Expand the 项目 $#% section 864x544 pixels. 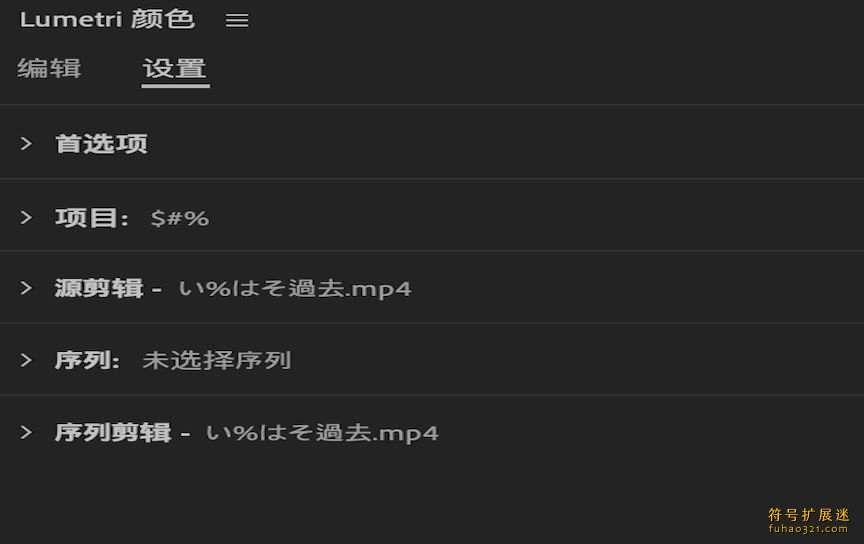tap(26, 217)
